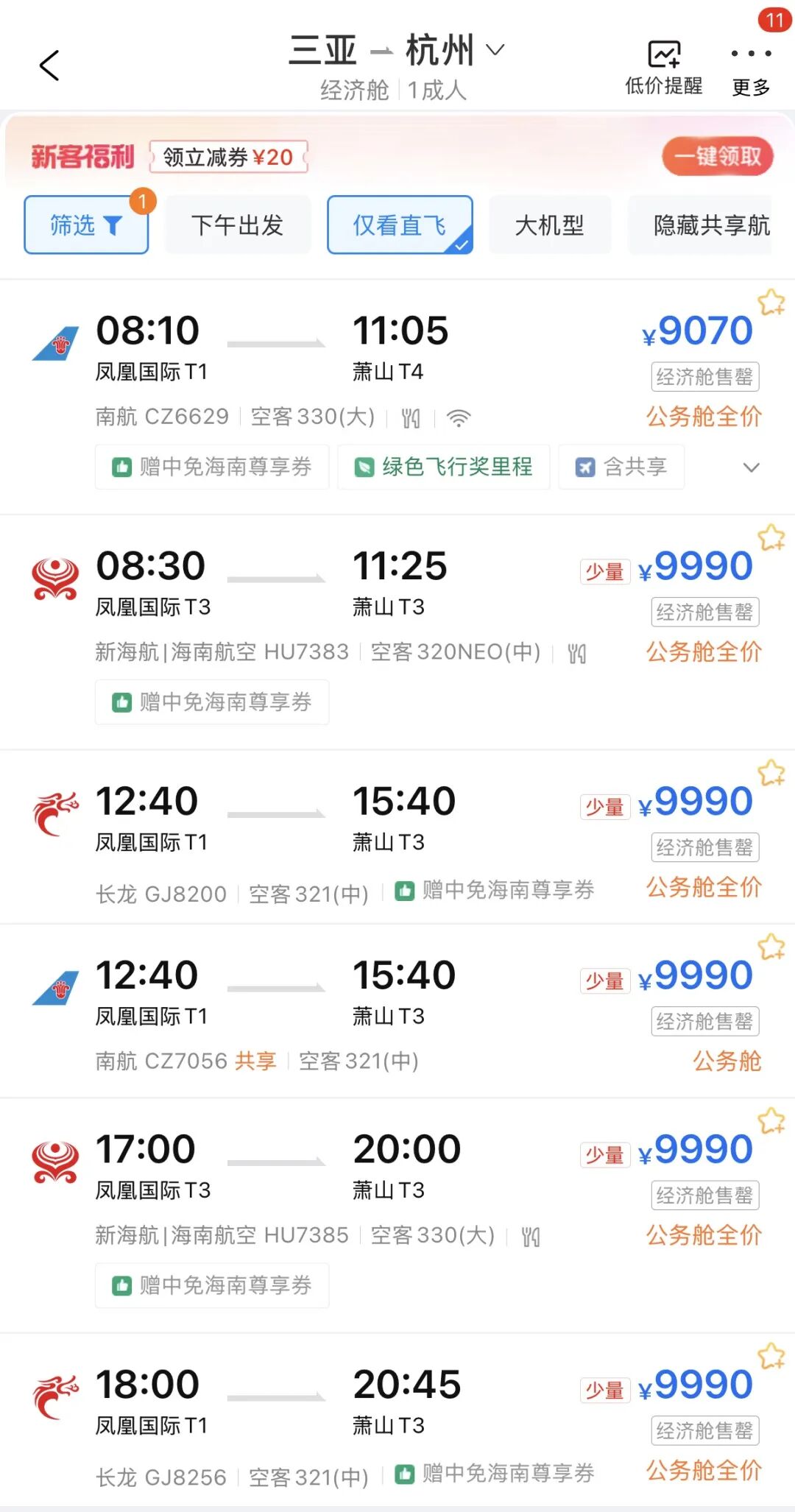The width and height of the screenshot is (795, 1512).
Task: Select 海南航空 HU7383 departing 08:30
Action: [x=397, y=604]
